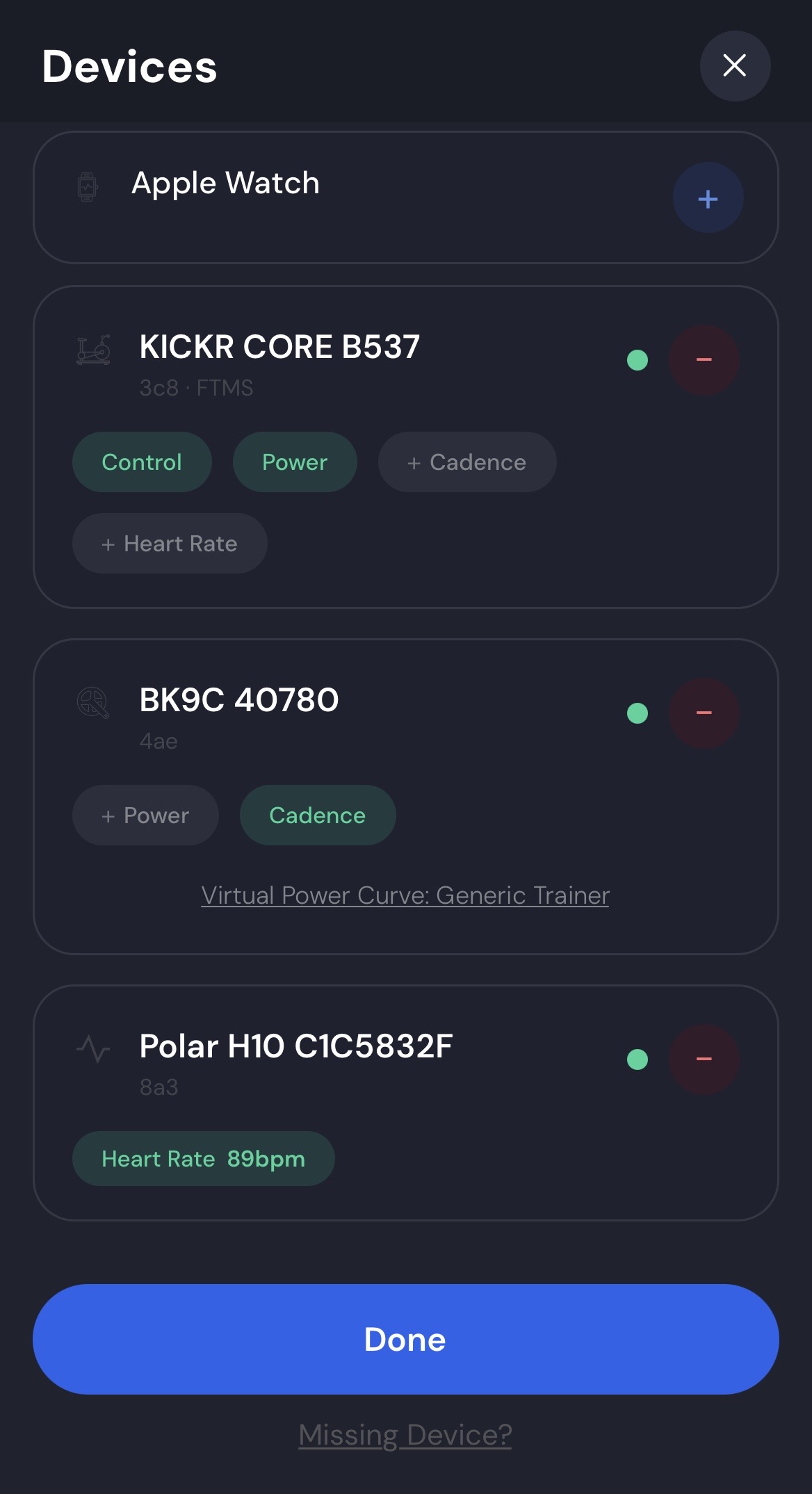Add Cadence from KICKR CORE B537
Viewport: 812px width, 1494px height.
point(466,462)
